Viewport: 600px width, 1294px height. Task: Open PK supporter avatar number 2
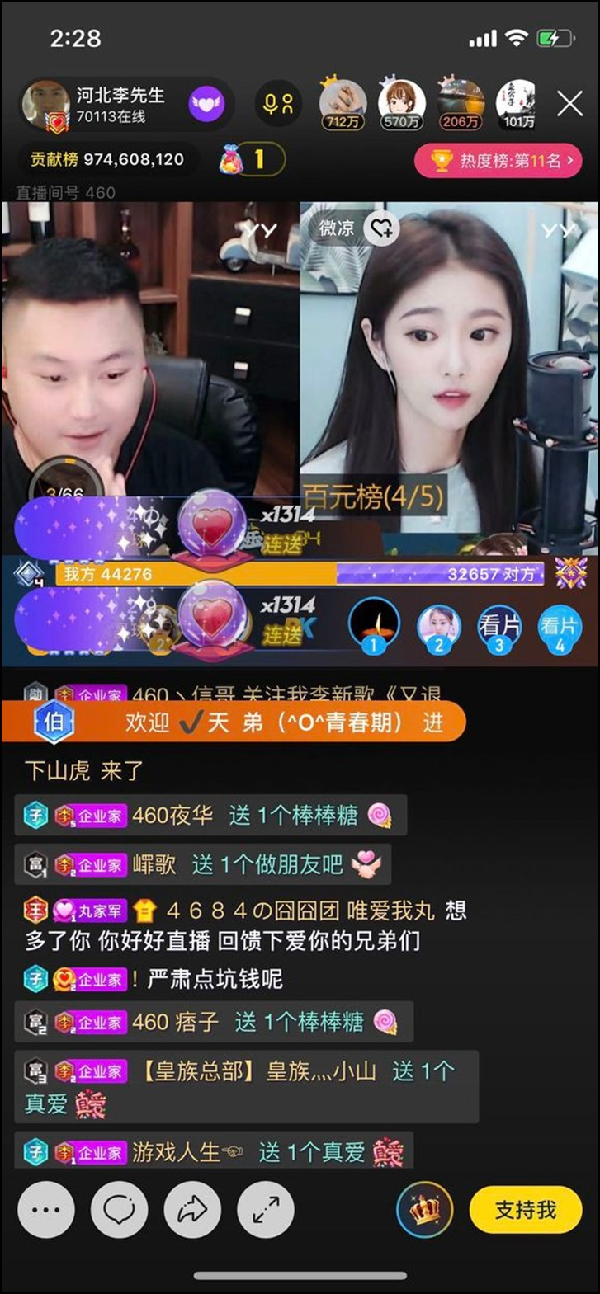[x=437, y=627]
